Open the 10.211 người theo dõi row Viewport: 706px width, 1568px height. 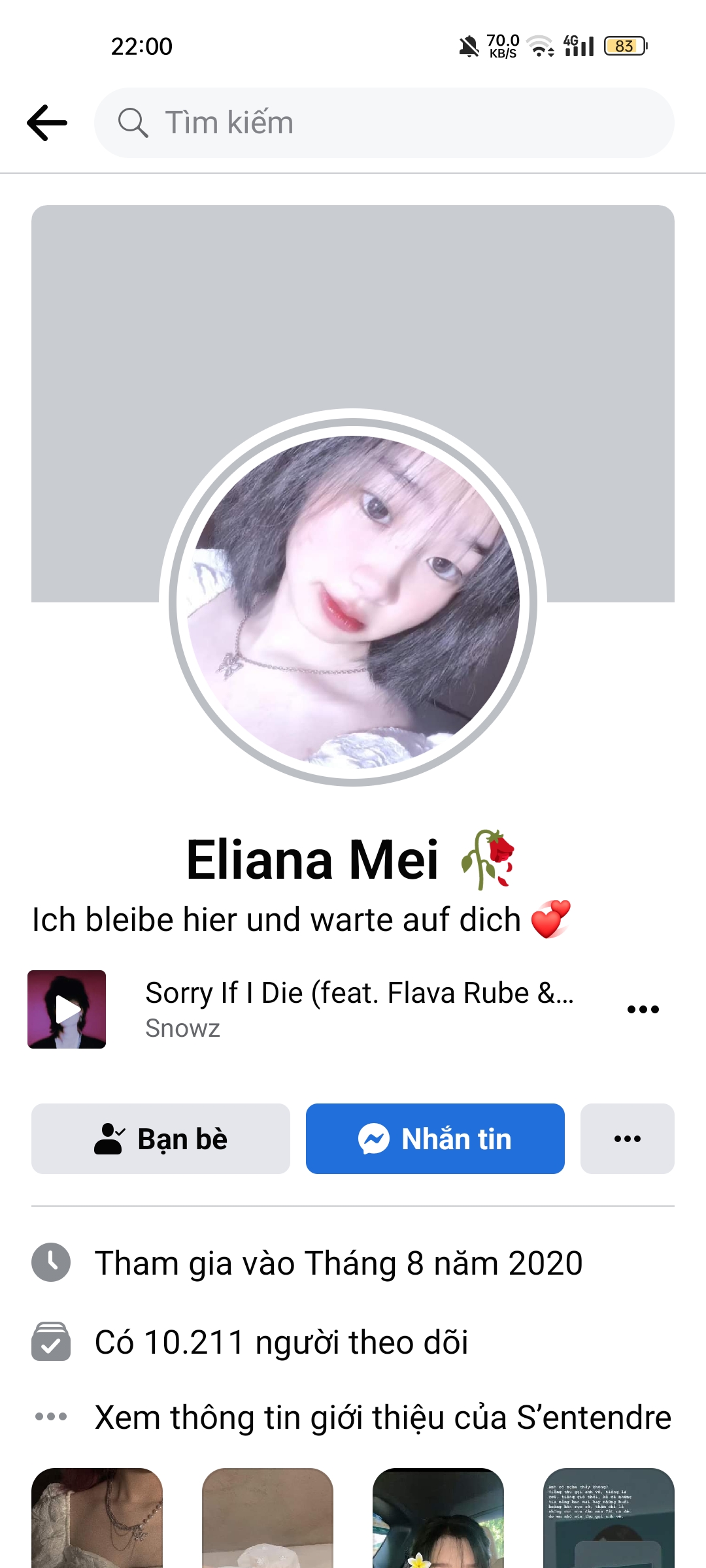point(281,1342)
